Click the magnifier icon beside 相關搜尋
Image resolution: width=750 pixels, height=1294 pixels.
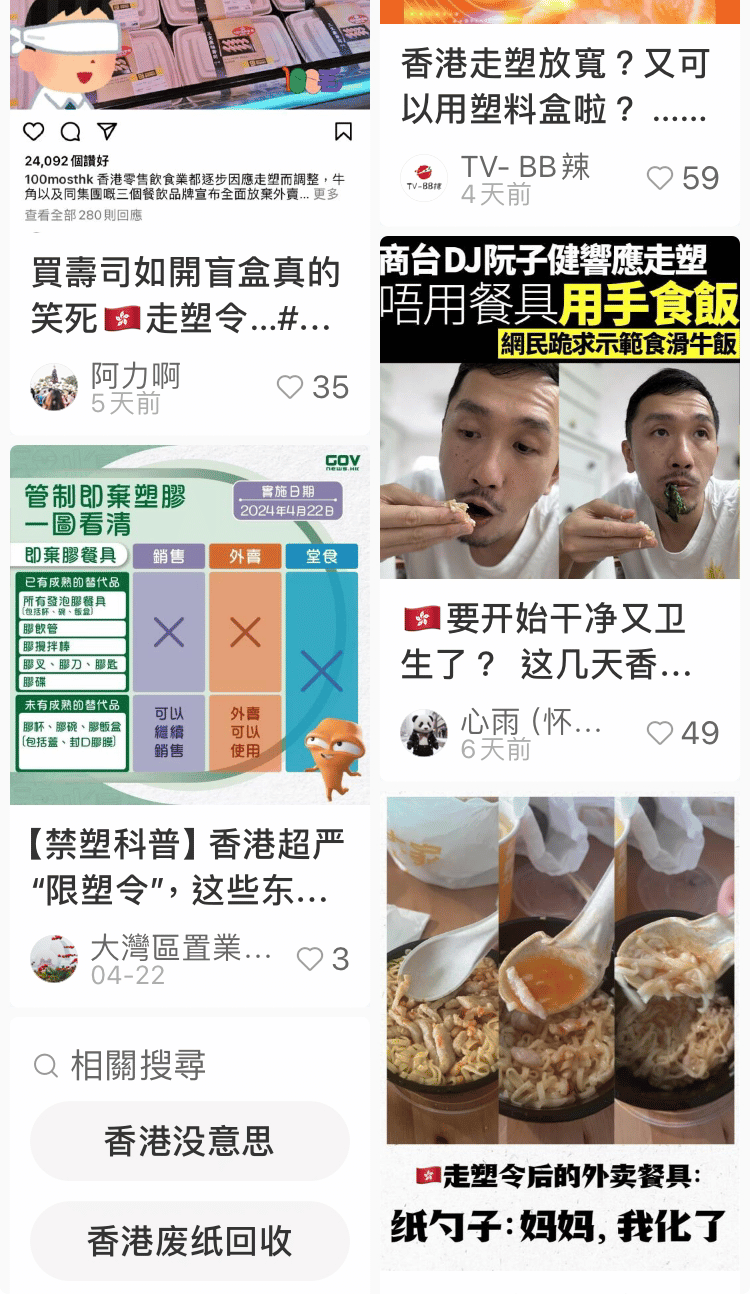42,1066
